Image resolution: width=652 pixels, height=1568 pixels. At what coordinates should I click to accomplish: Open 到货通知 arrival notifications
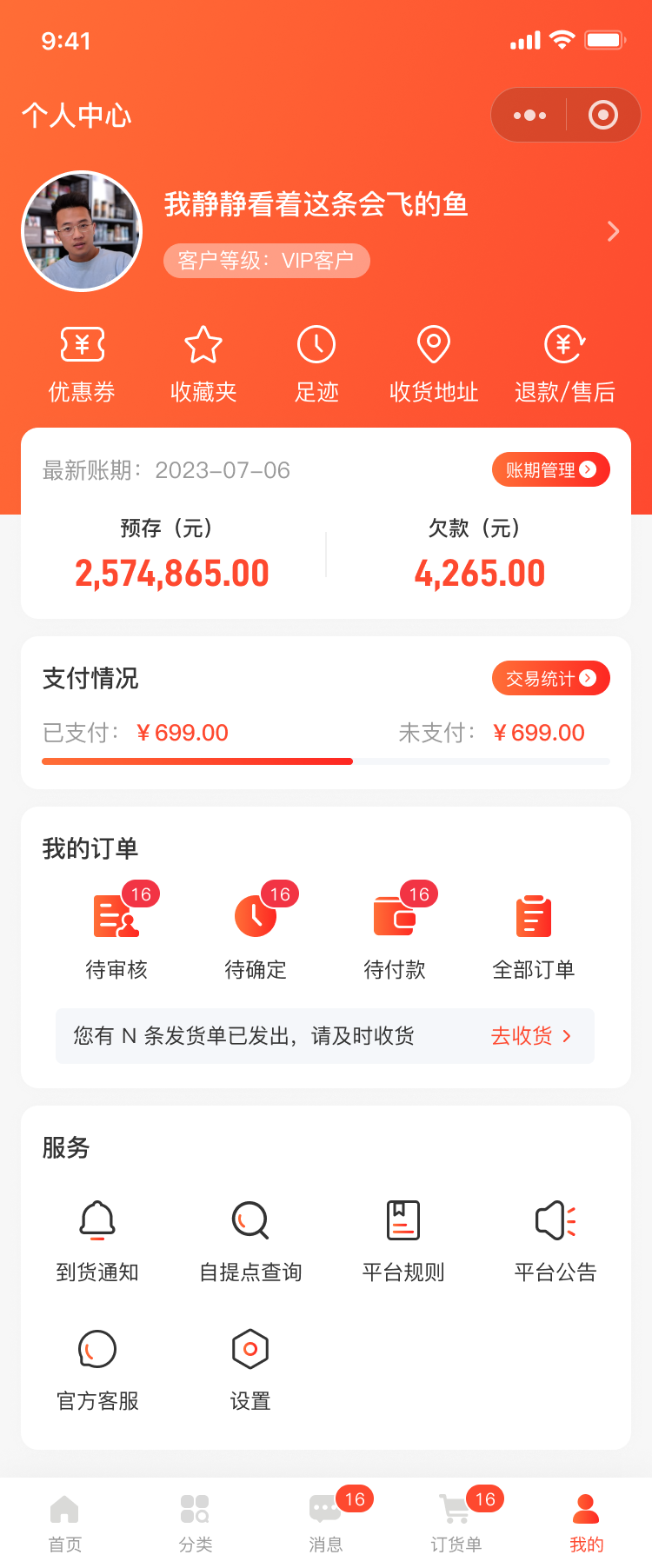[x=97, y=1240]
